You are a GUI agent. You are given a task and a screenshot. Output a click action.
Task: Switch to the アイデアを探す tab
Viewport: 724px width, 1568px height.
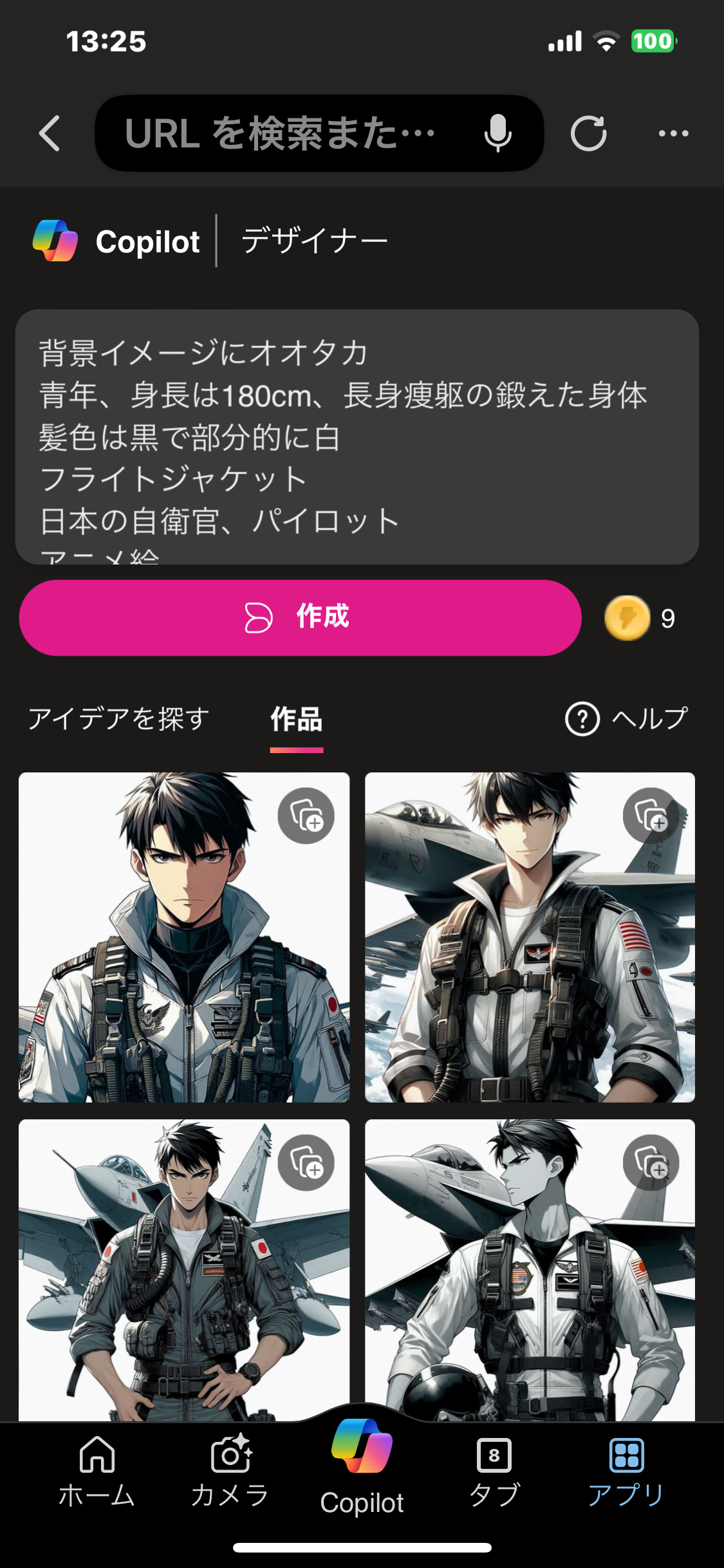pos(119,718)
